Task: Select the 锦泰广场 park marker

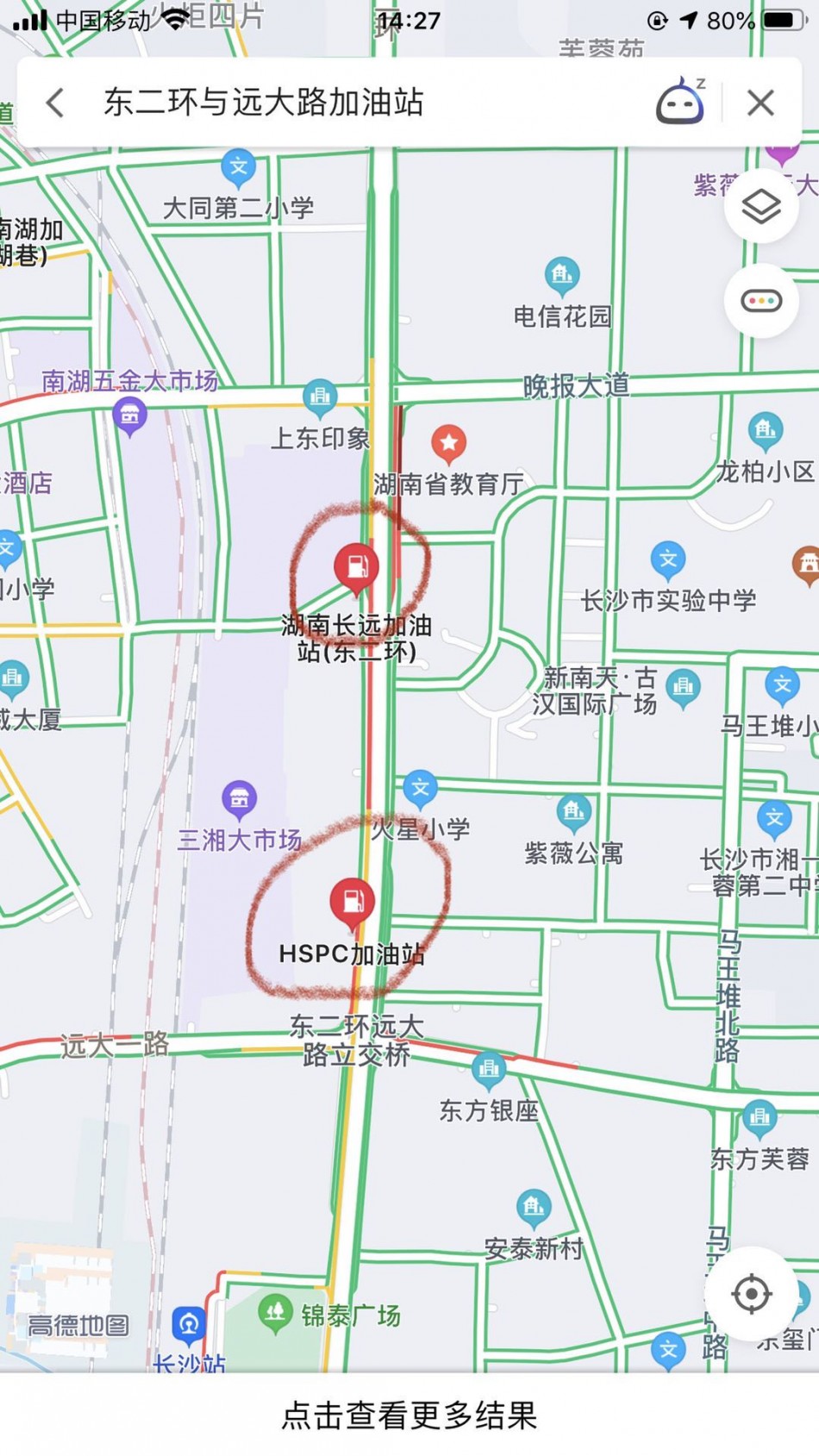Action: [x=275, y=1313]
